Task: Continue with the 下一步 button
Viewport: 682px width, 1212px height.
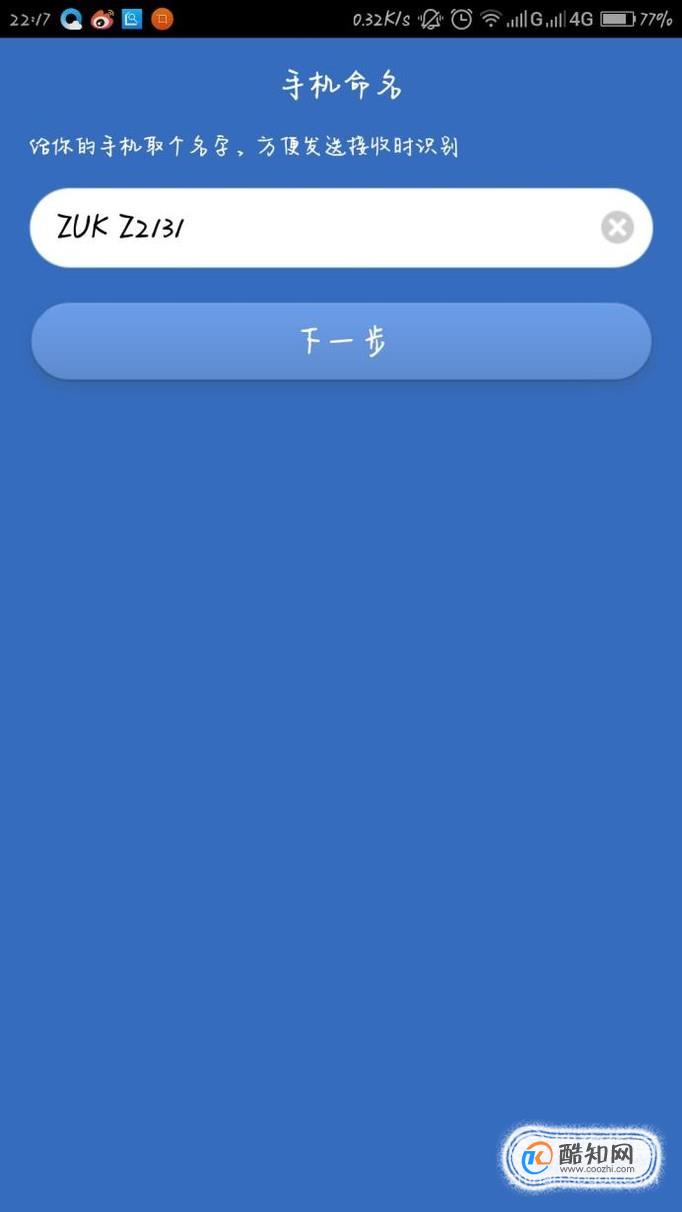Action: pos(341,341)
